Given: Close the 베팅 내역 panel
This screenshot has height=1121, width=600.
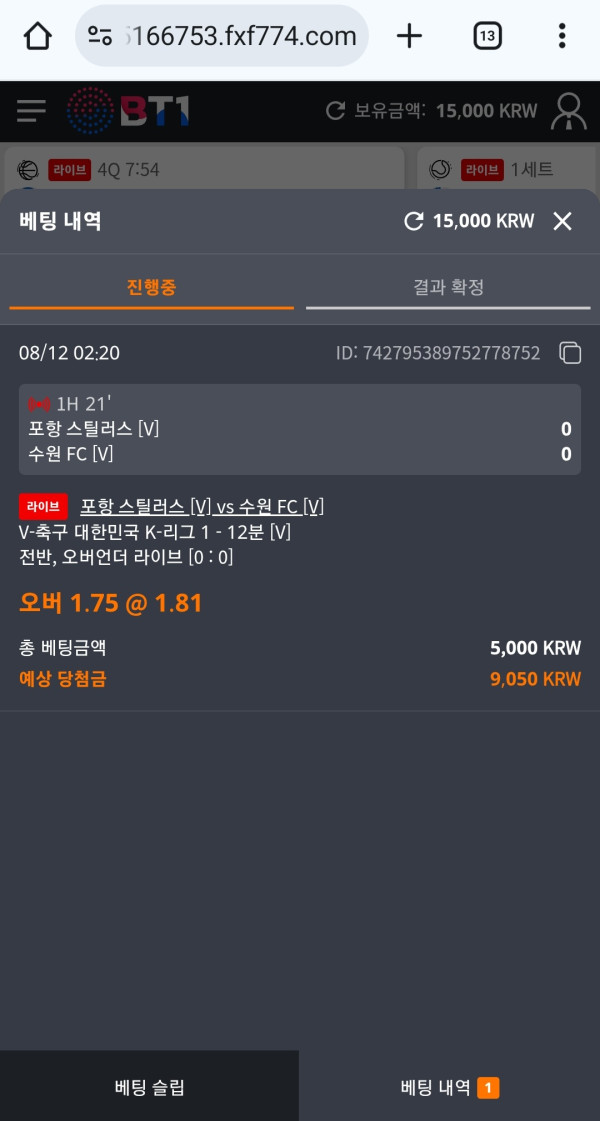Looking at the screenshot, I should 563,221.
